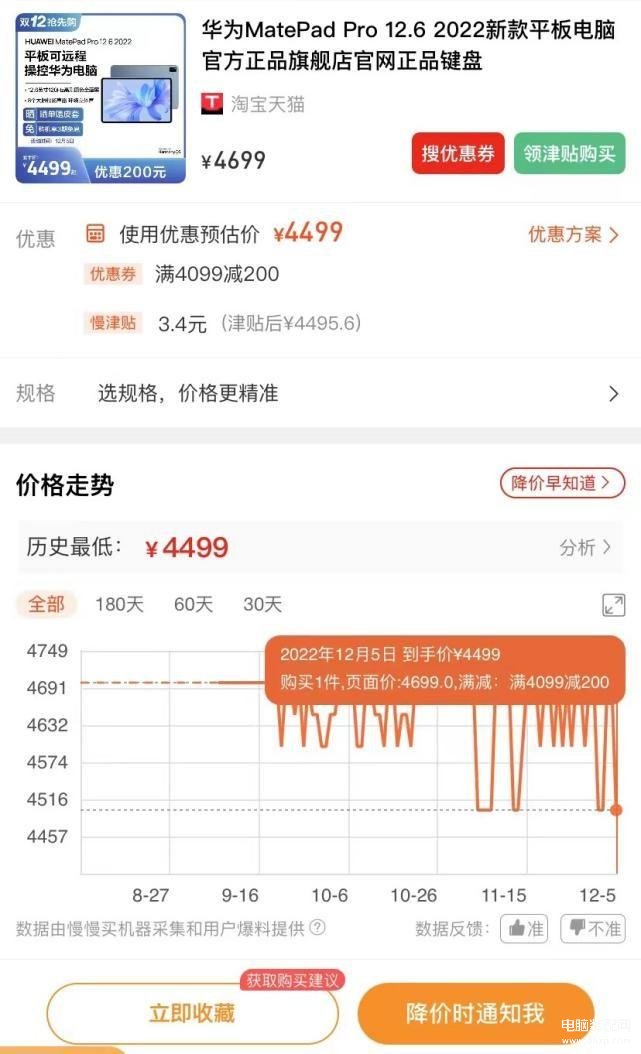The width and height of the screenshot is (641, 1054).
Task: Open the 规格 selection row
Action: tap(320, 393)
